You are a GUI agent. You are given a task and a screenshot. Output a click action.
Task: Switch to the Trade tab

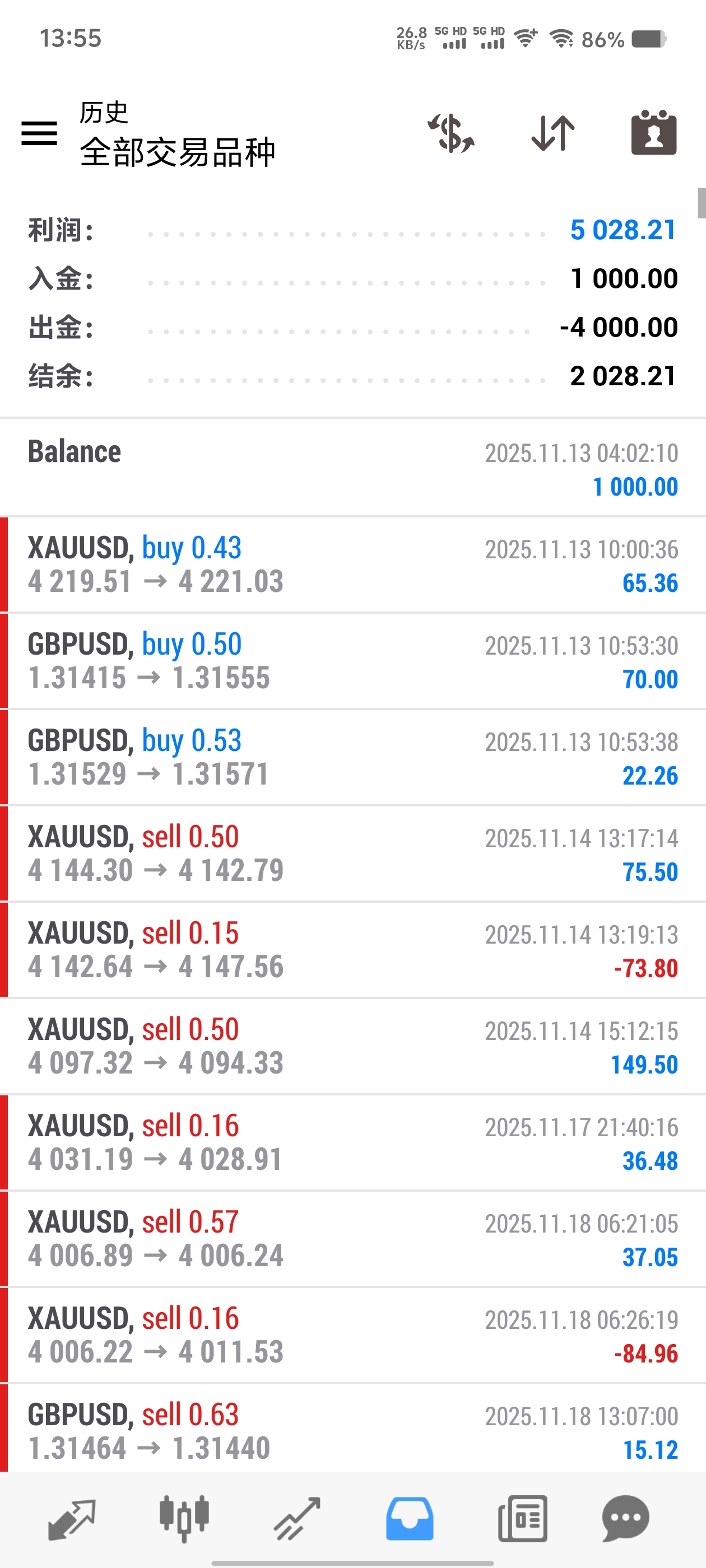coord(296,1519)
